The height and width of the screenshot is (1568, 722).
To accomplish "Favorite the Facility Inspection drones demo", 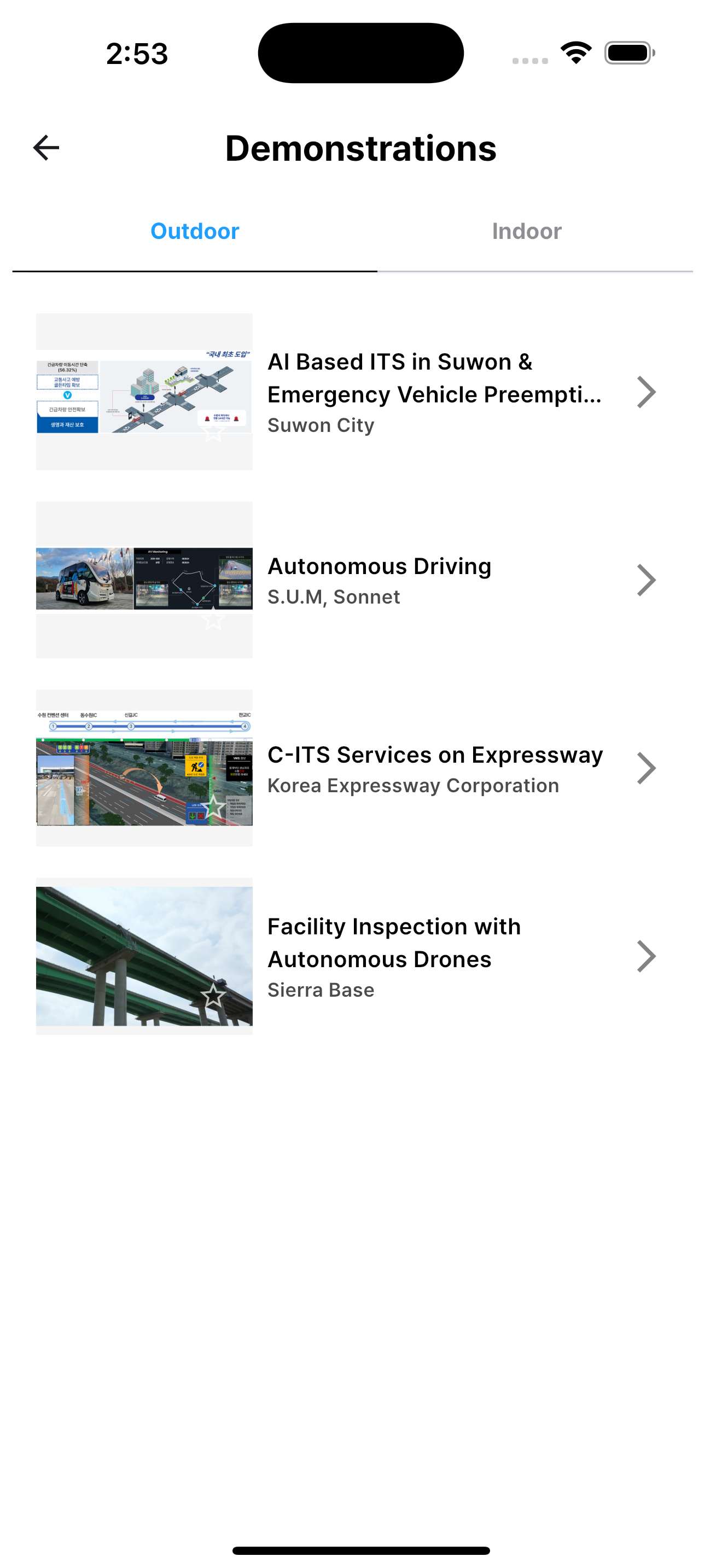I will coord(213,996).
